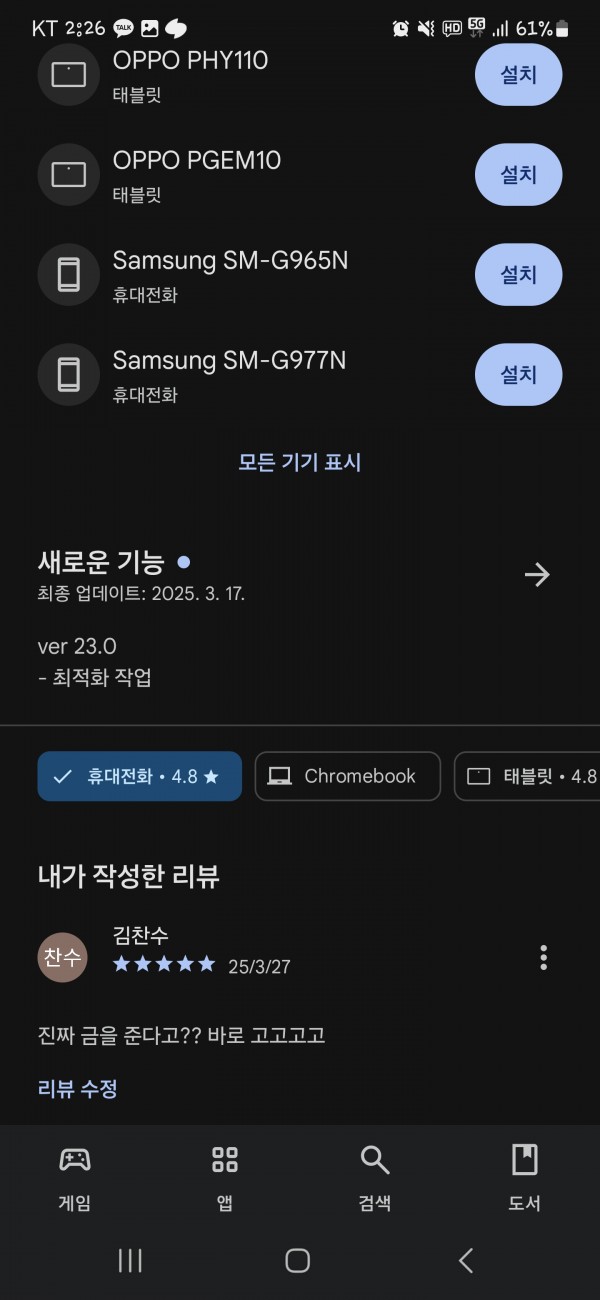Open recent apps from the navigation bar
The image size is (600, 1300).
pyautogui.click(x=130, y=1260)
